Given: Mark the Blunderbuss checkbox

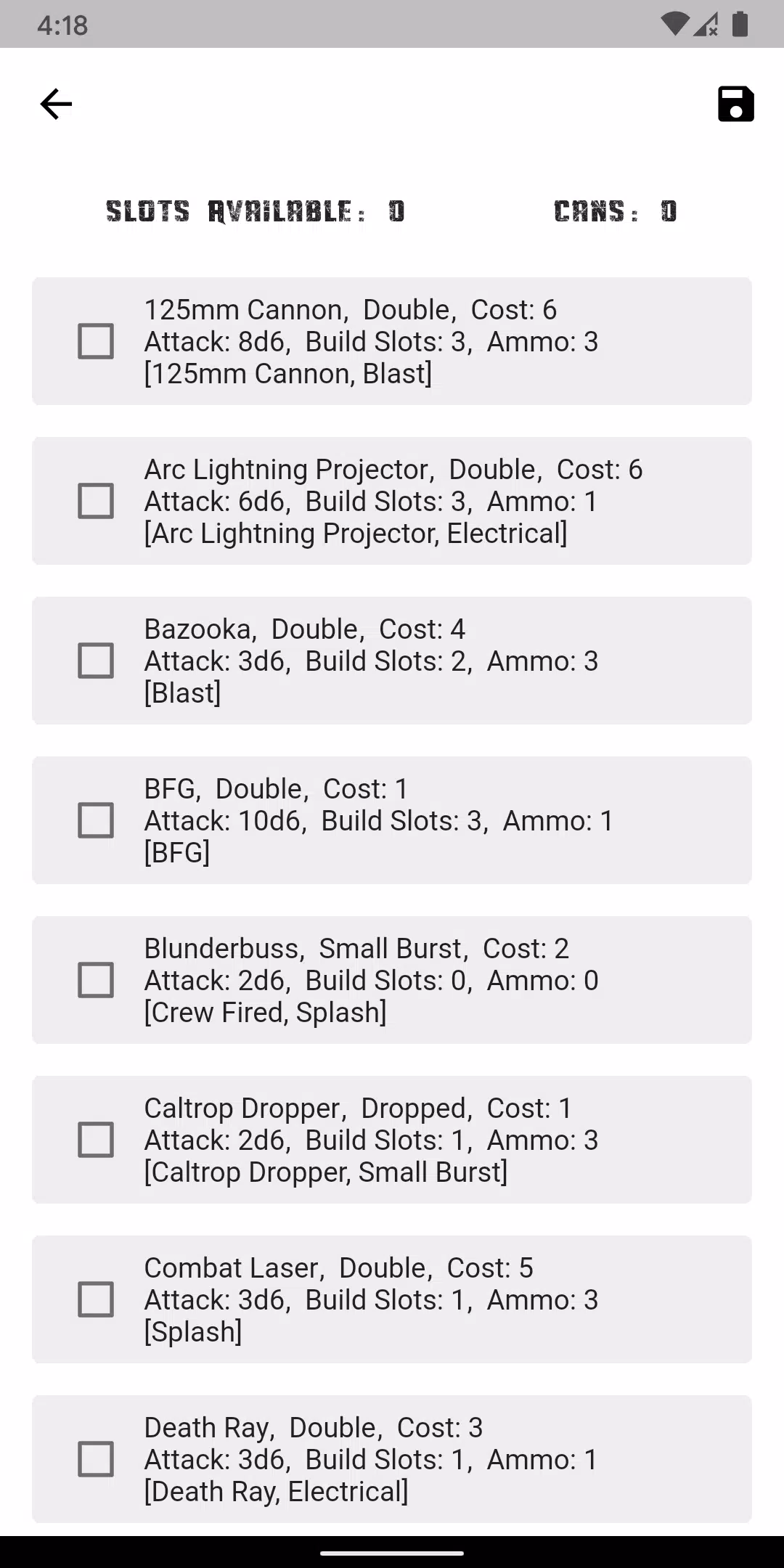Looking at the screenshot, I should tap(96, 980).
